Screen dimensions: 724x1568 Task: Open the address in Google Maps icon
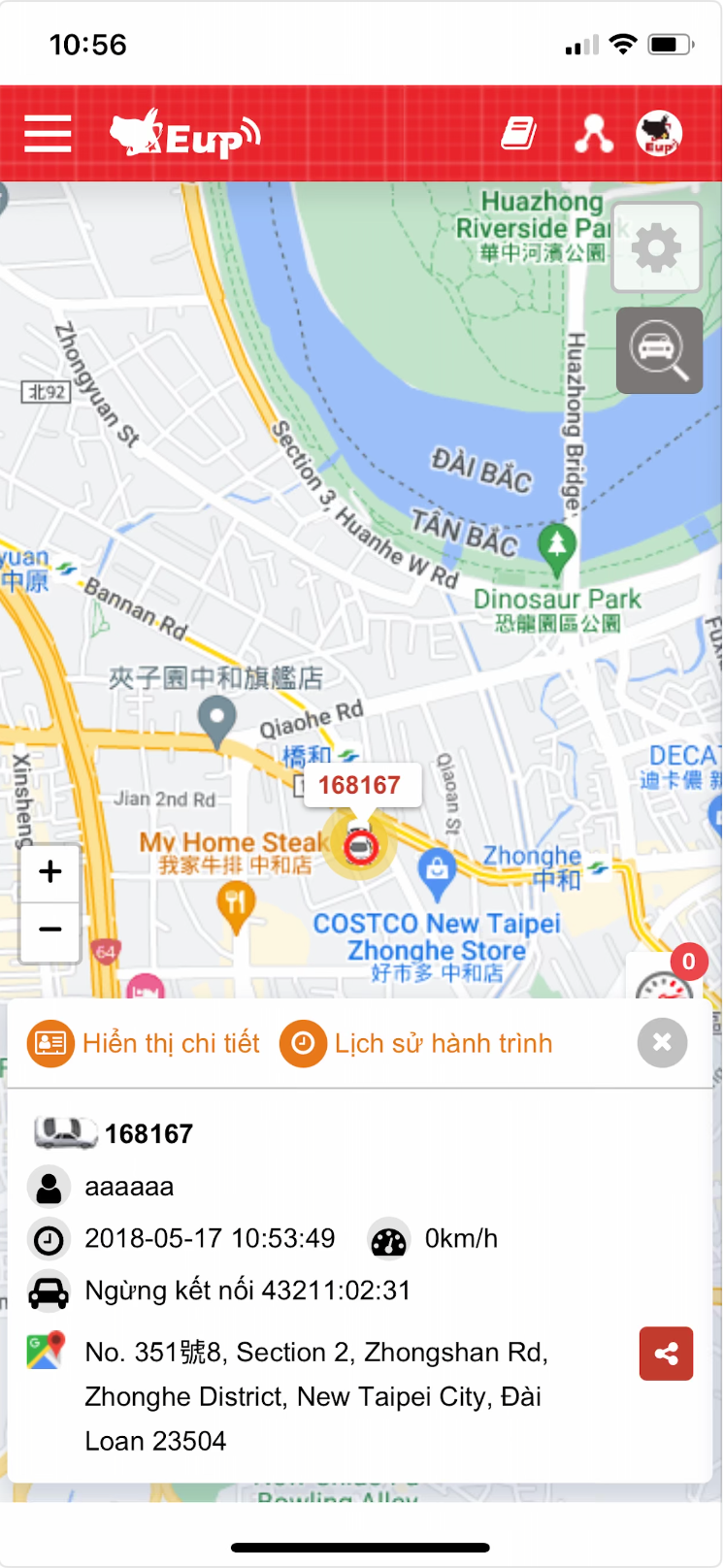[x=46, y=1350]
